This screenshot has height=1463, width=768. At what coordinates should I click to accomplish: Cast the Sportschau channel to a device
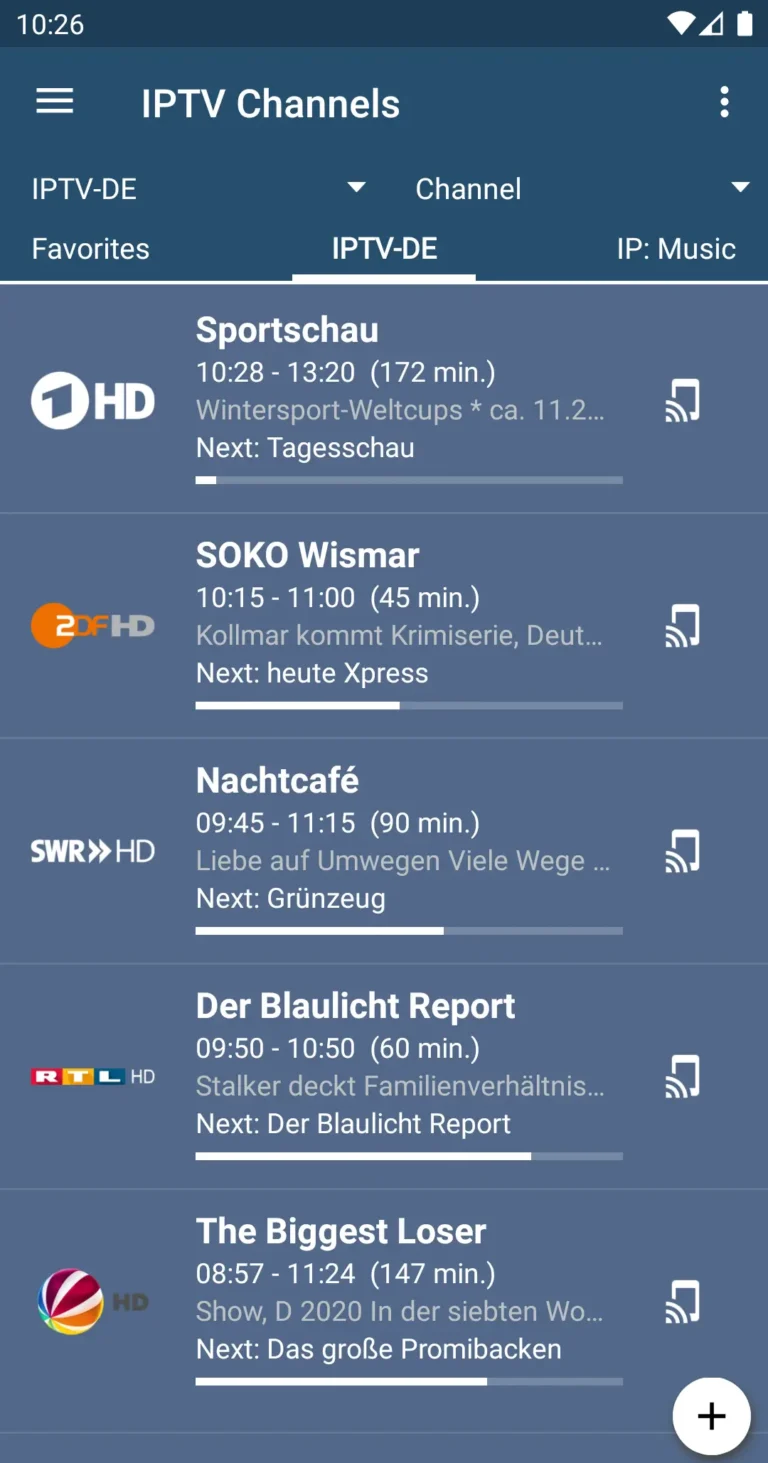(683, 400)
